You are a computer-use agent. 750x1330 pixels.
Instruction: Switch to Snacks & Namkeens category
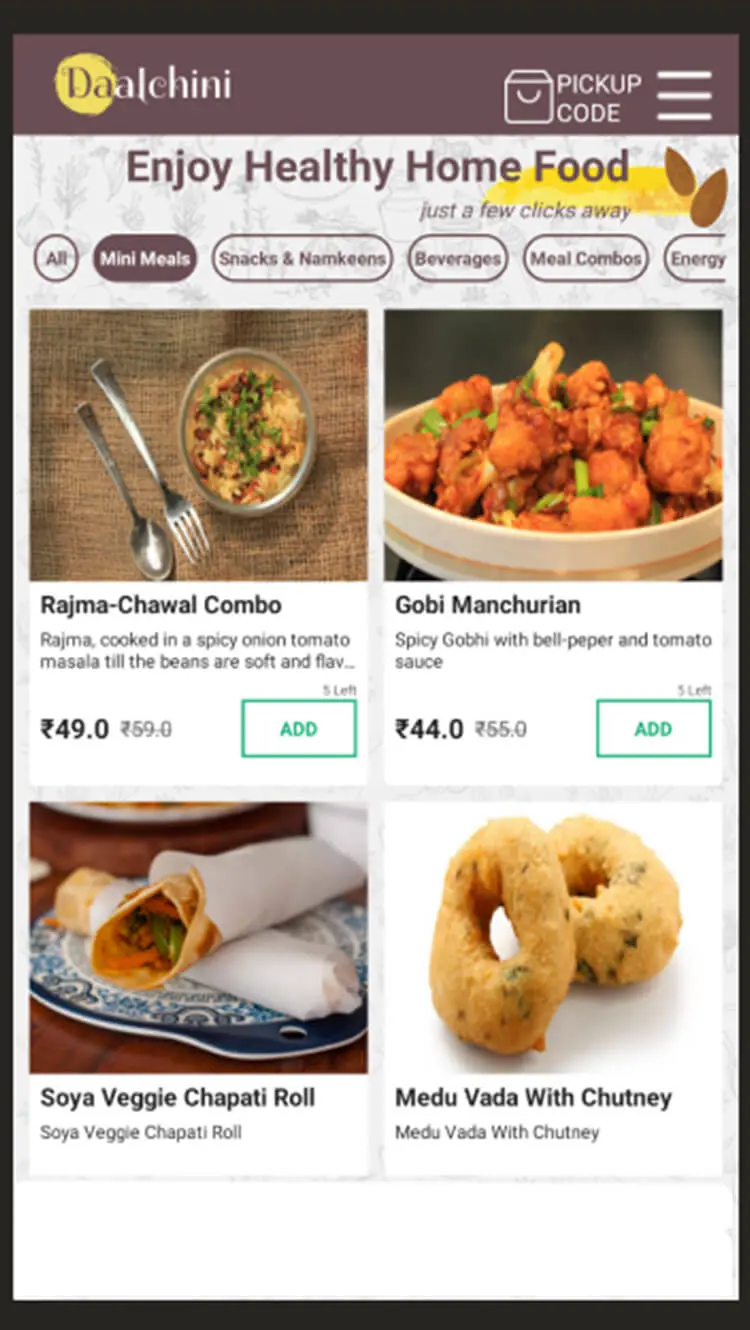click(x=302, y=259)
